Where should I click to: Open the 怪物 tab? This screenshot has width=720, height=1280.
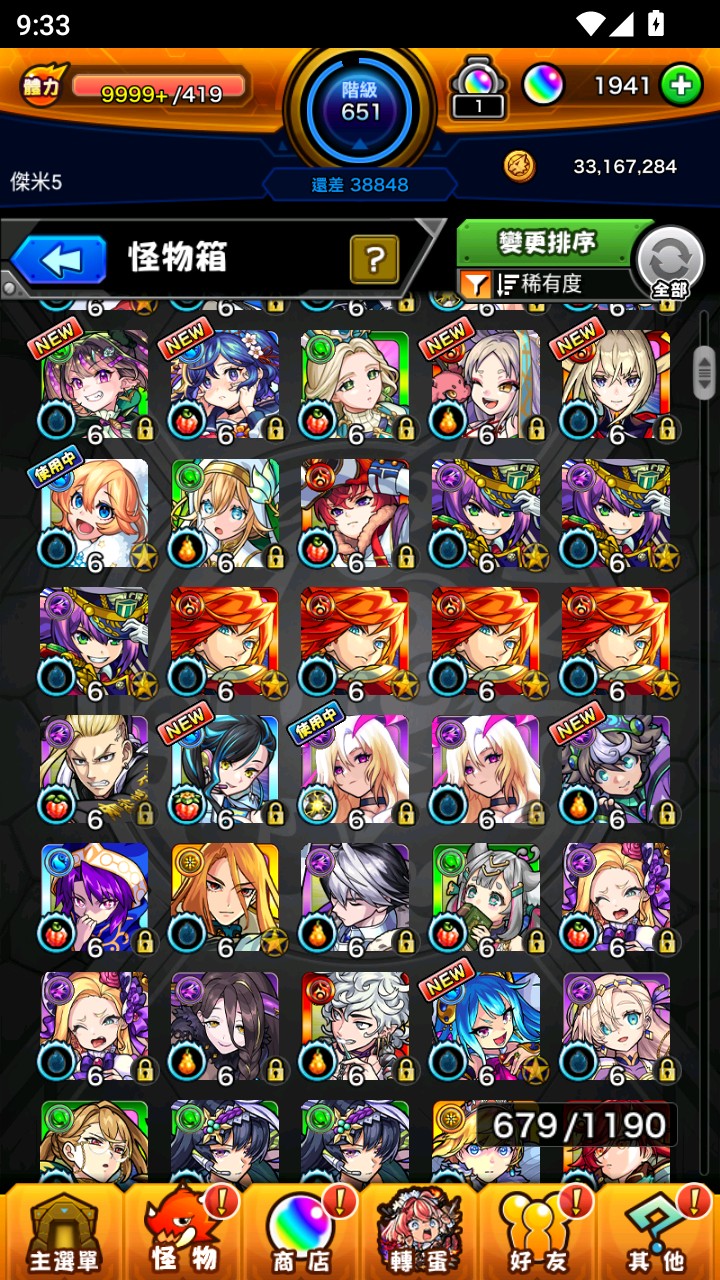pos(183,1233)
